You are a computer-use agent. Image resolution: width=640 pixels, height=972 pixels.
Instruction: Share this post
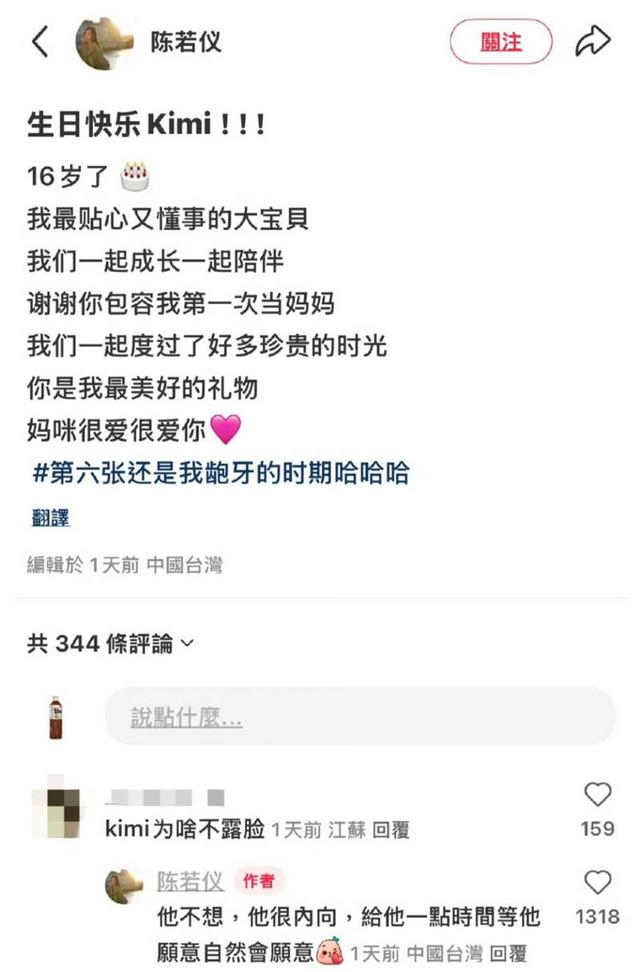592,42
